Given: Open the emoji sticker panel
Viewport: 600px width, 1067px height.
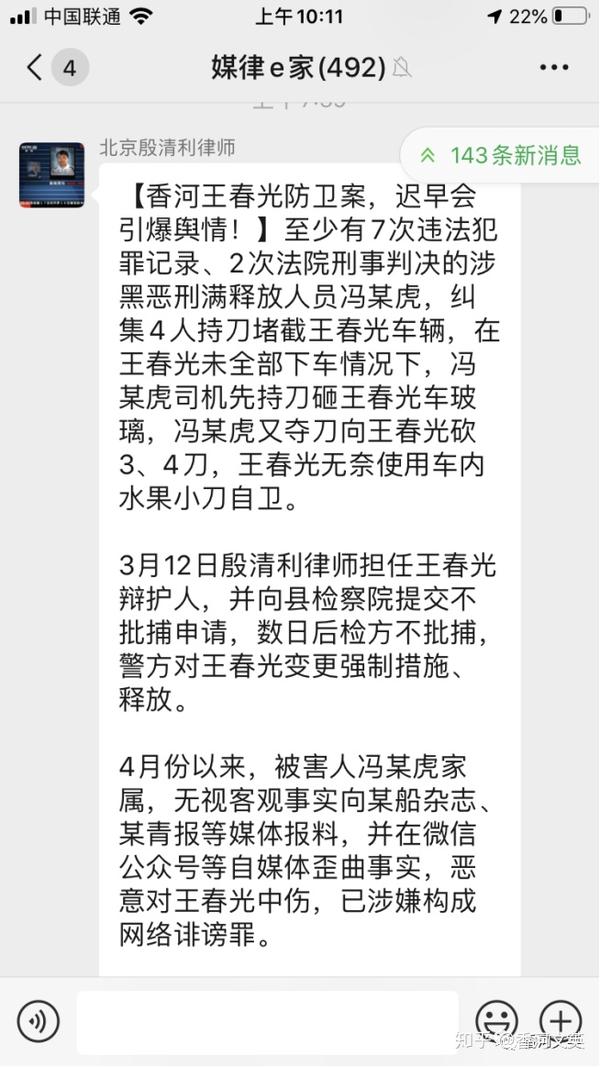Looking at the screenshot, I should pyautogui.click(x=496, y=1021).
